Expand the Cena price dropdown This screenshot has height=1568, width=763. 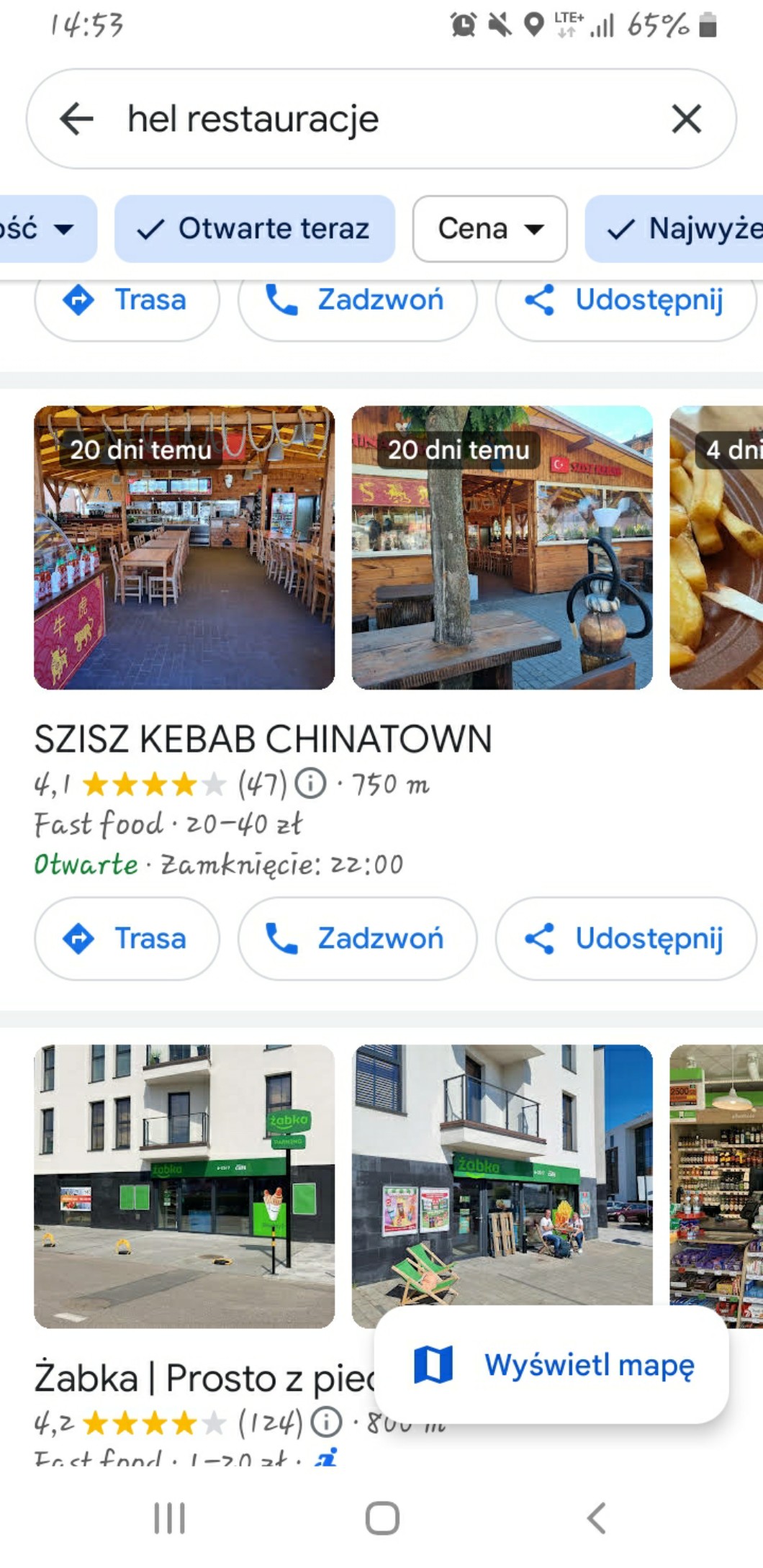(489, 229)
